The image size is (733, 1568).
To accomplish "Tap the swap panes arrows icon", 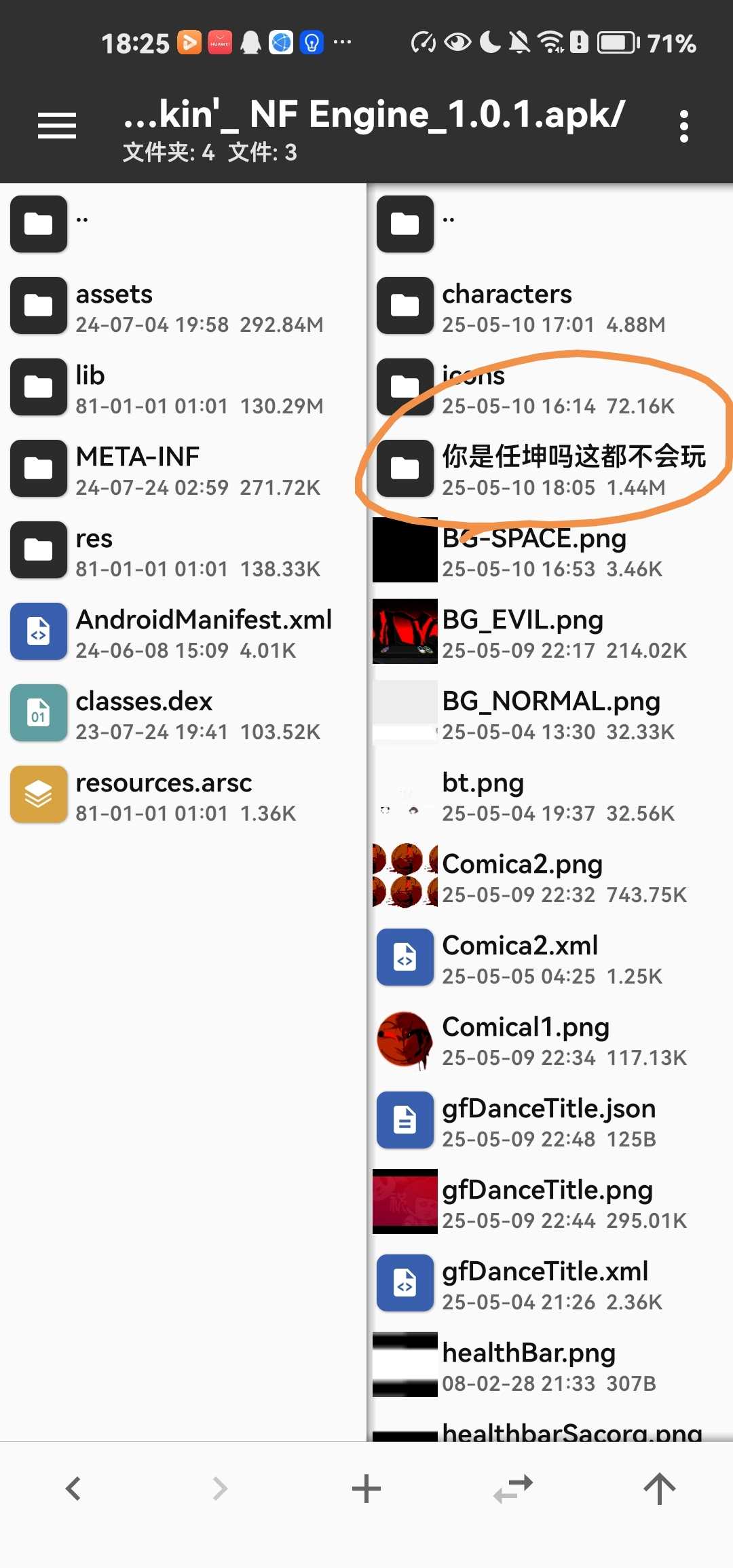I will (513, 1489).
